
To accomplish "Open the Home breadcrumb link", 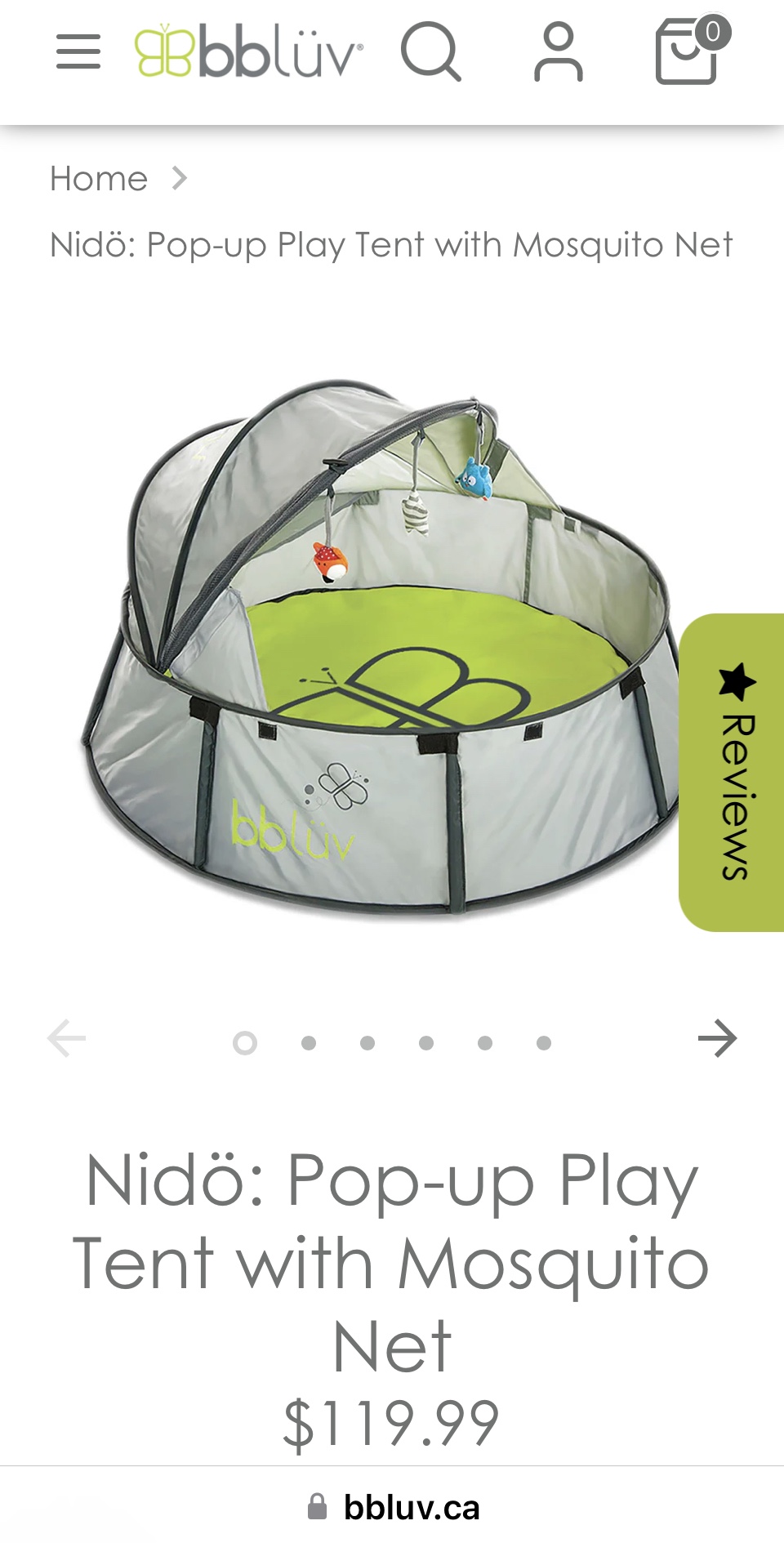I will [97, 178].
